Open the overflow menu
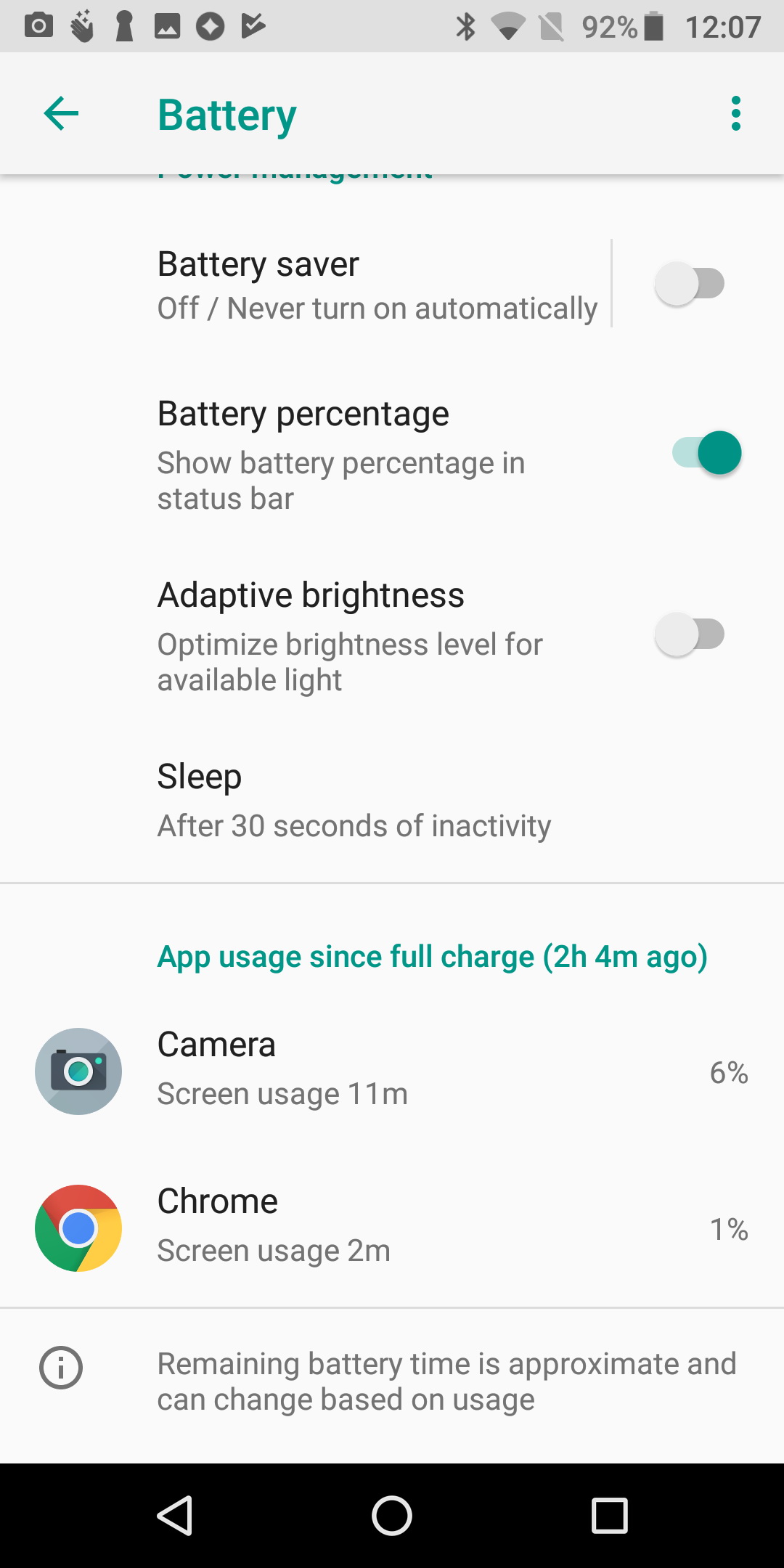The image size is (784, 1568). coord(736,114)
